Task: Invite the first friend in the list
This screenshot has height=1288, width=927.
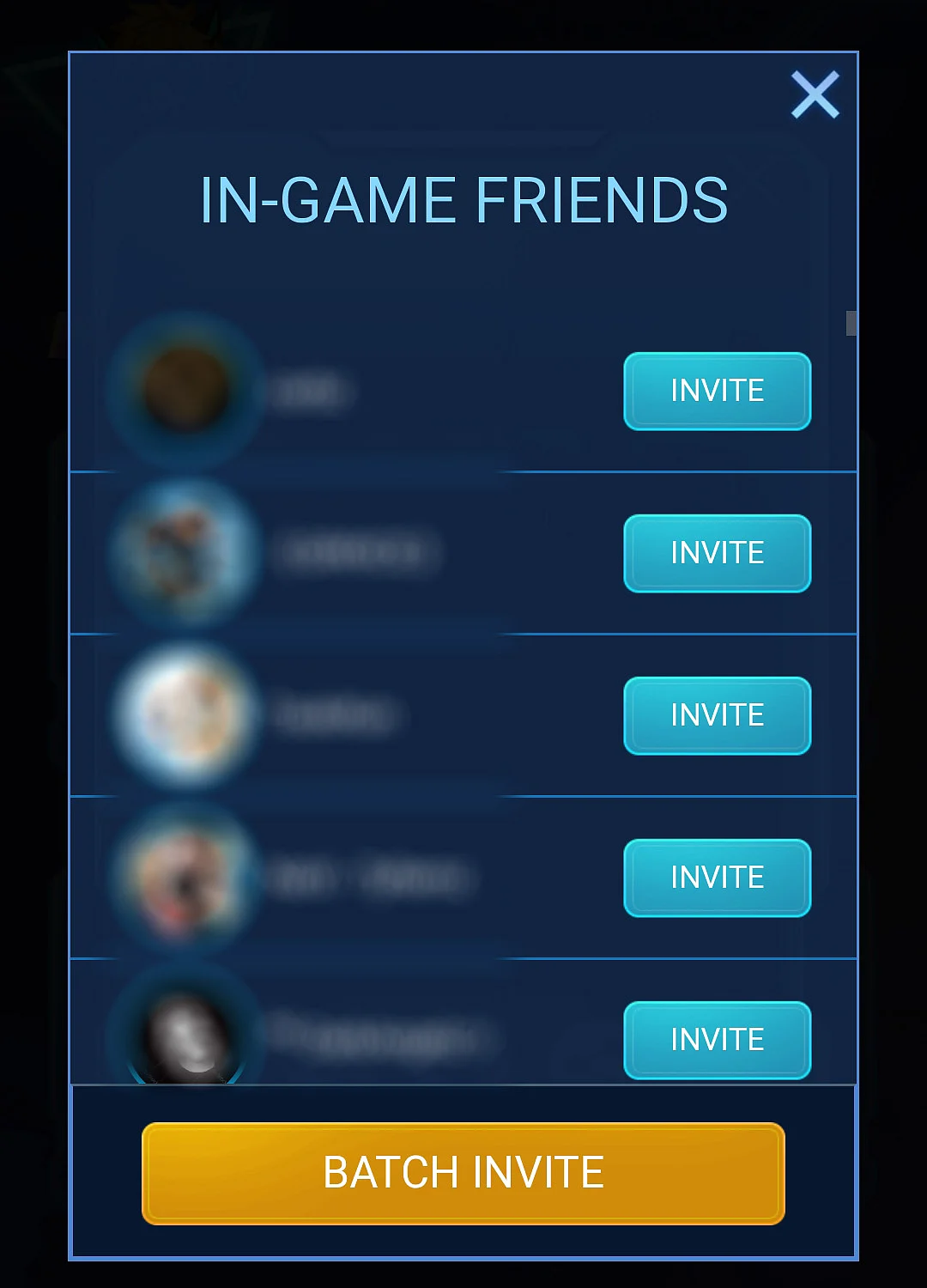Action: pyautogui.click(x=717, y=391)
